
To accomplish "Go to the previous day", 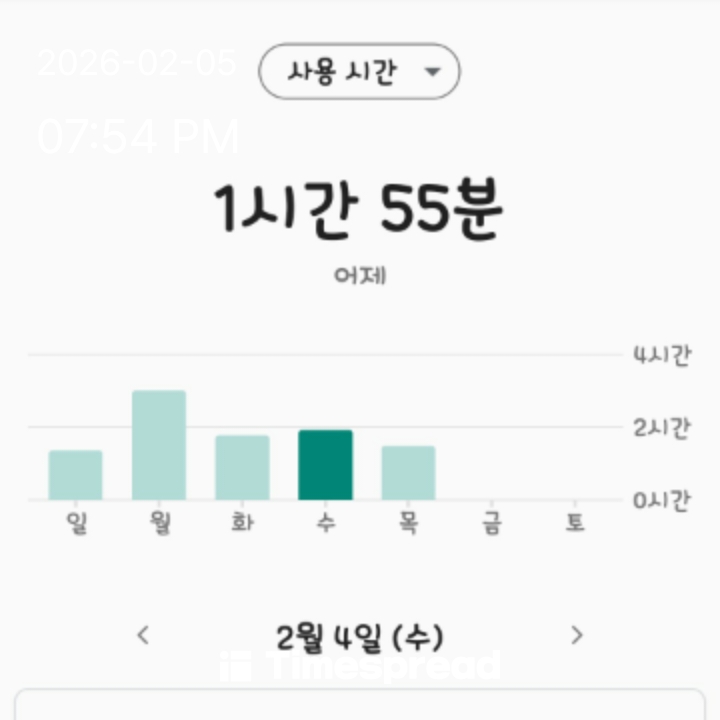I will coord(143,635).
